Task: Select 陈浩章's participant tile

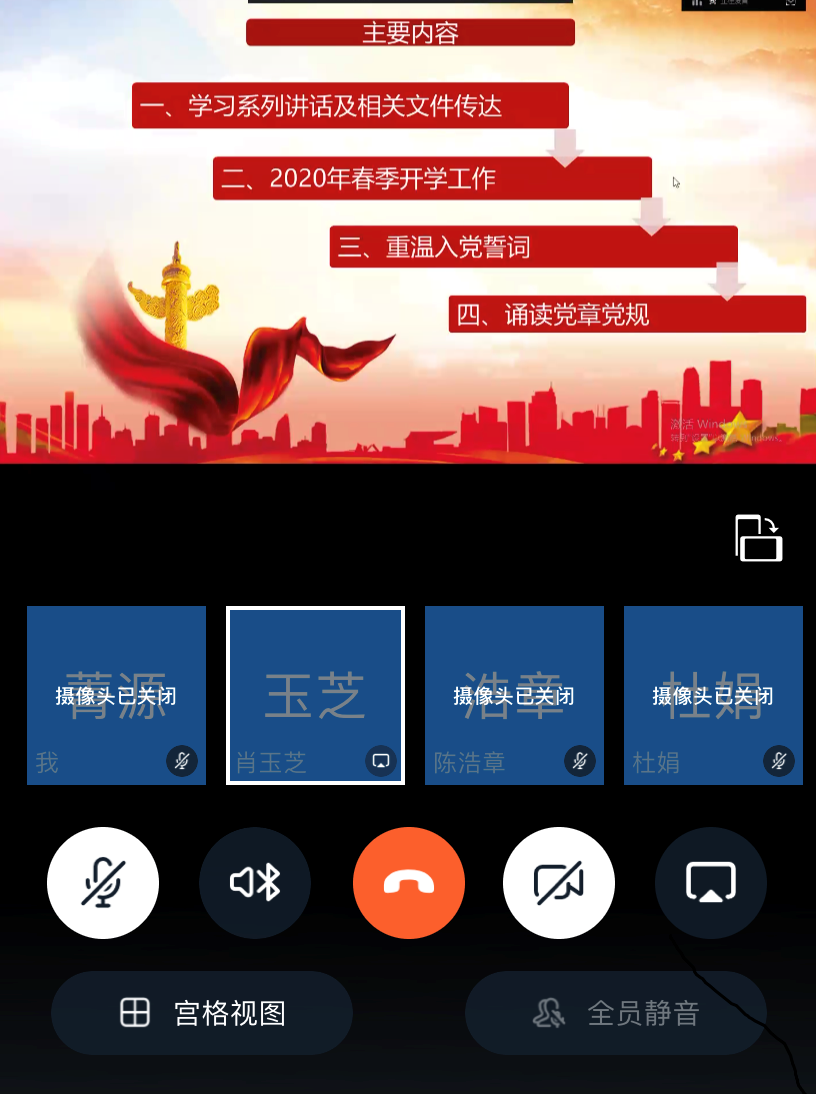Action: (514, 695)
